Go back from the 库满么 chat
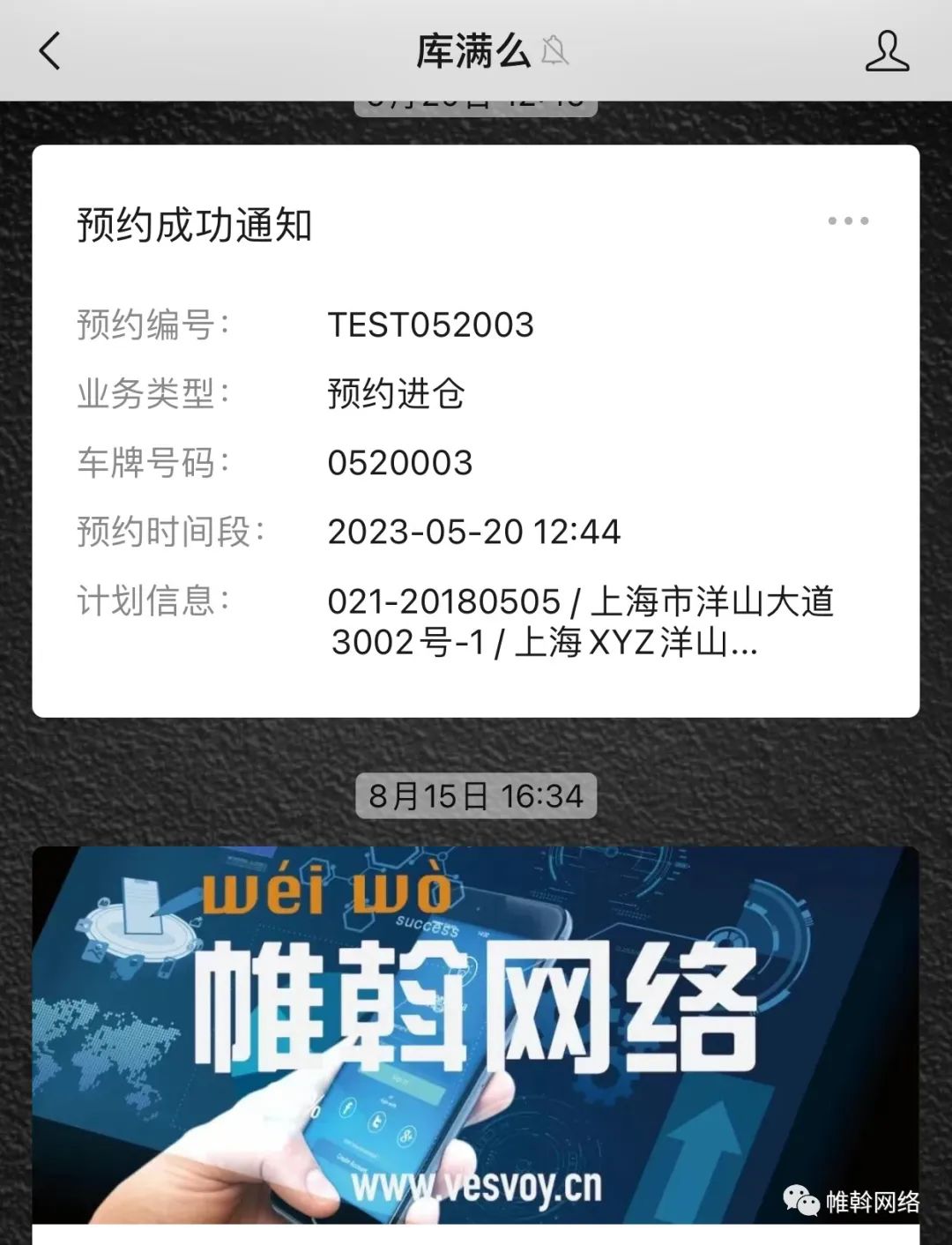Screen dimensions: 952x1245 50,51
